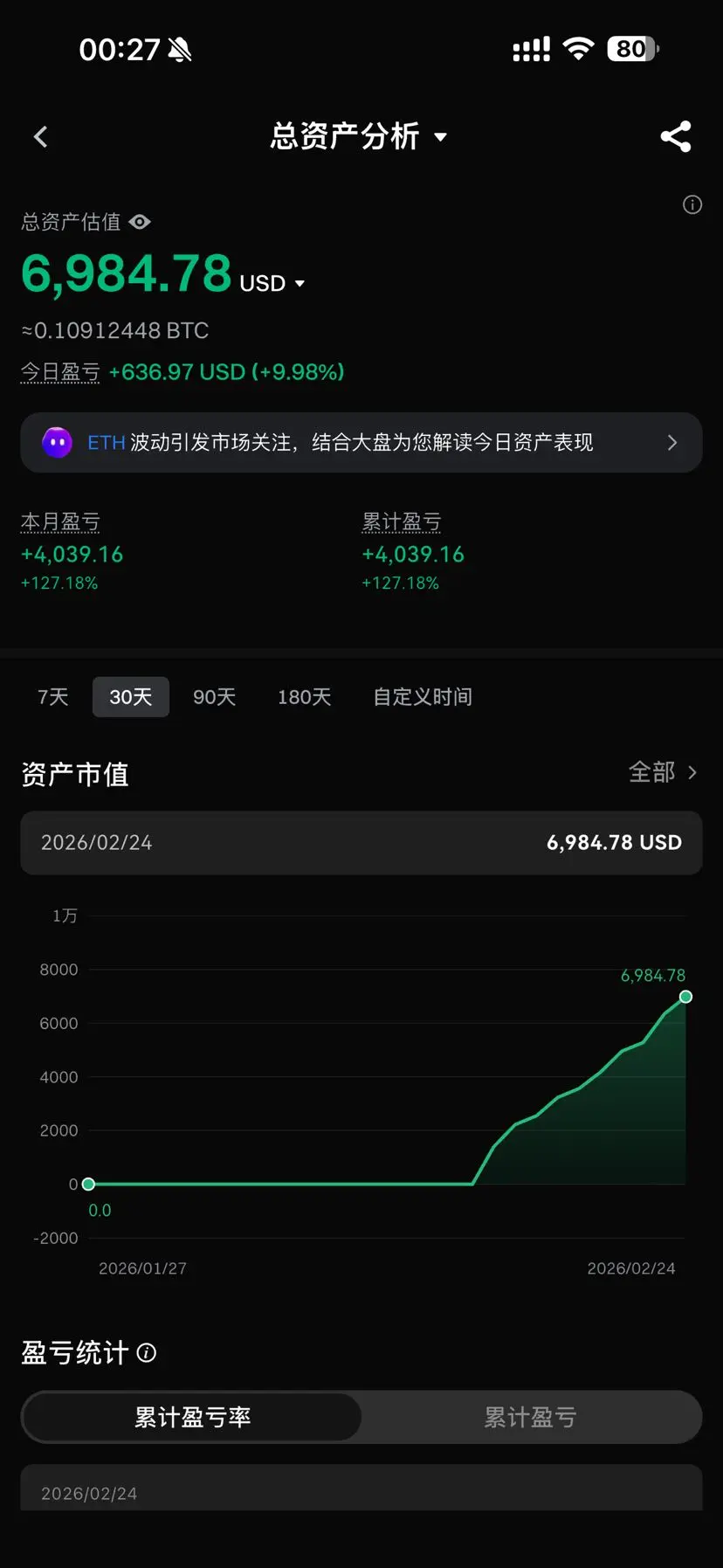The width and height of the screenshot is (723, 1568).
Task: Open the ETH market insight banner
Action: [x=361, y=443]
